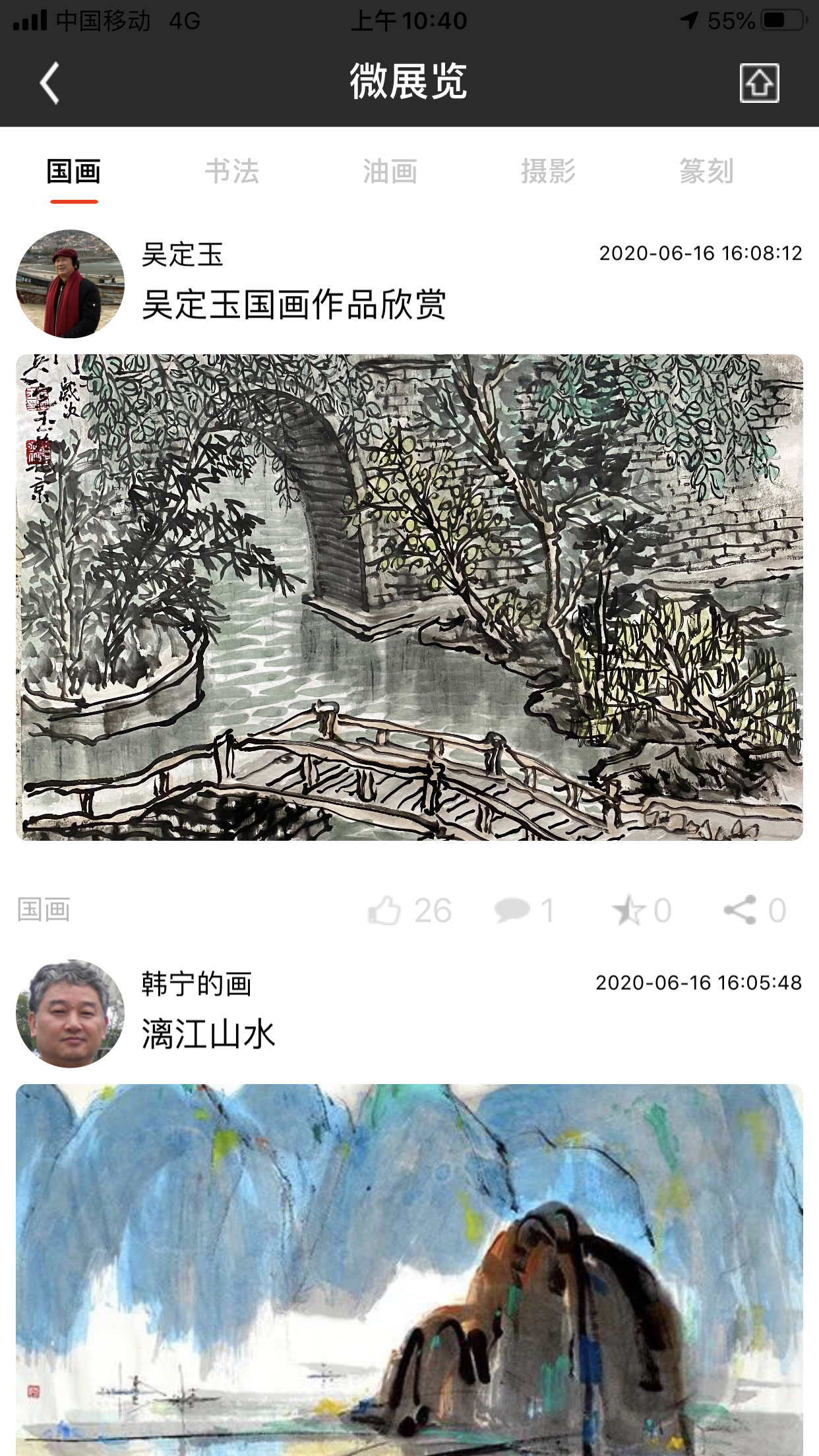Image resolution: width=819 pixels, height=1456 pixels.
Task: Switch to the 书法 tab
Action: (x=231, y=172)
